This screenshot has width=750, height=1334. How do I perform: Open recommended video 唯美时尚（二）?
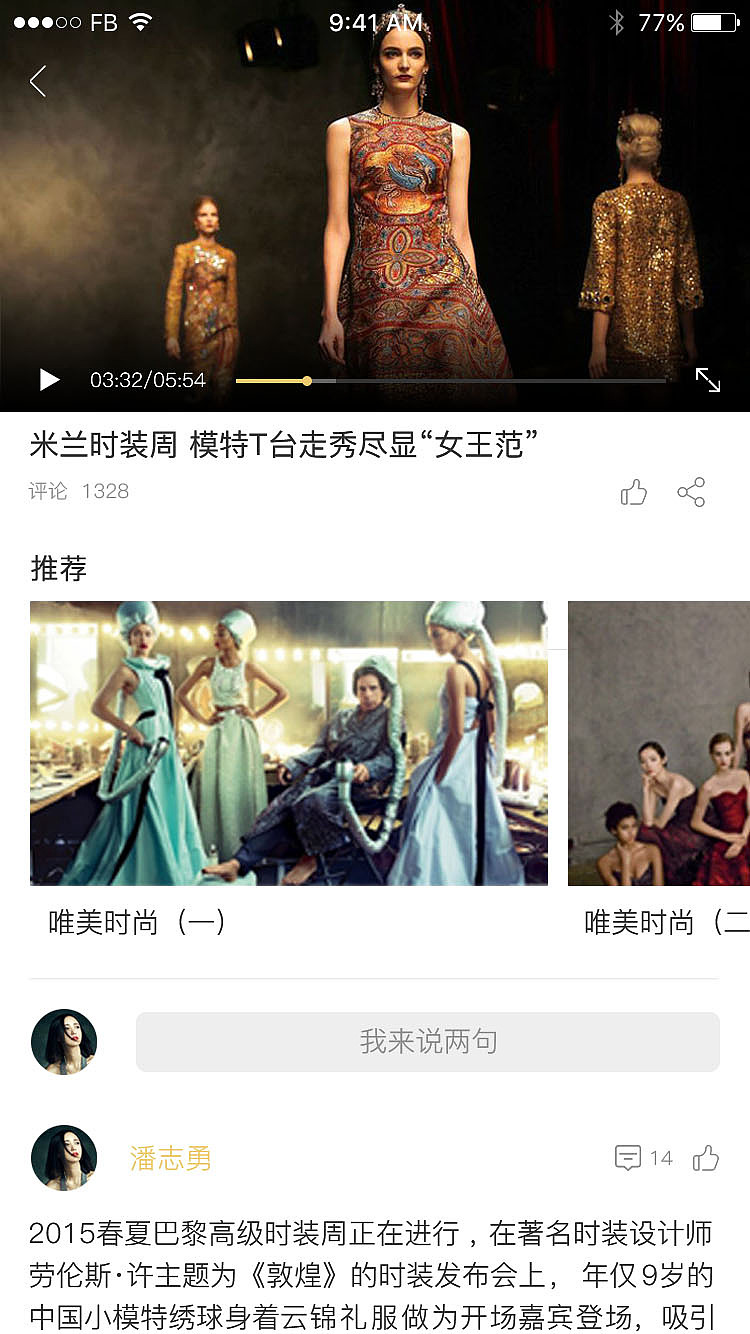click(x=660, y=743)
